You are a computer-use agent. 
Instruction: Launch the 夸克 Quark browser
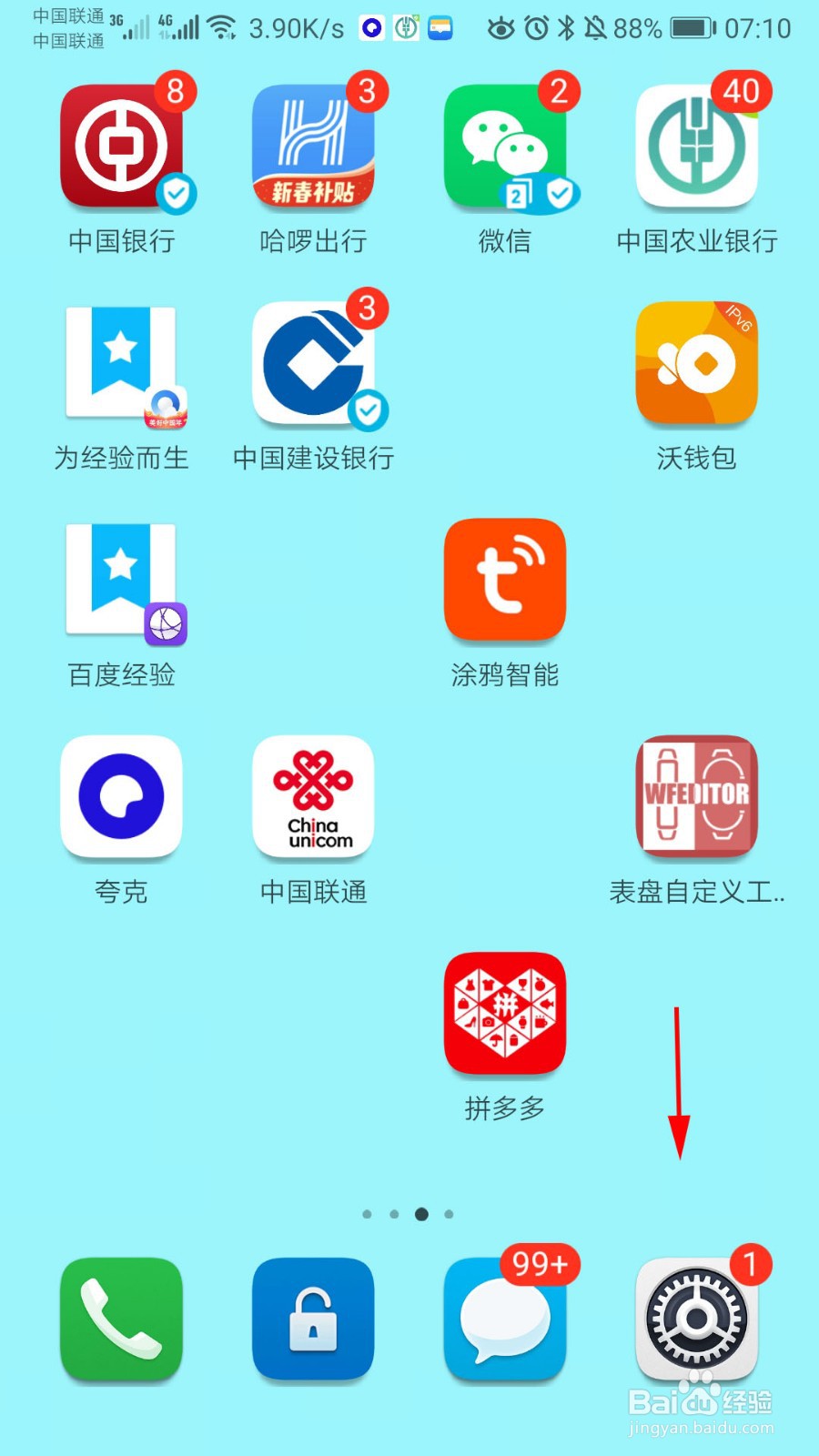point(122,798)
